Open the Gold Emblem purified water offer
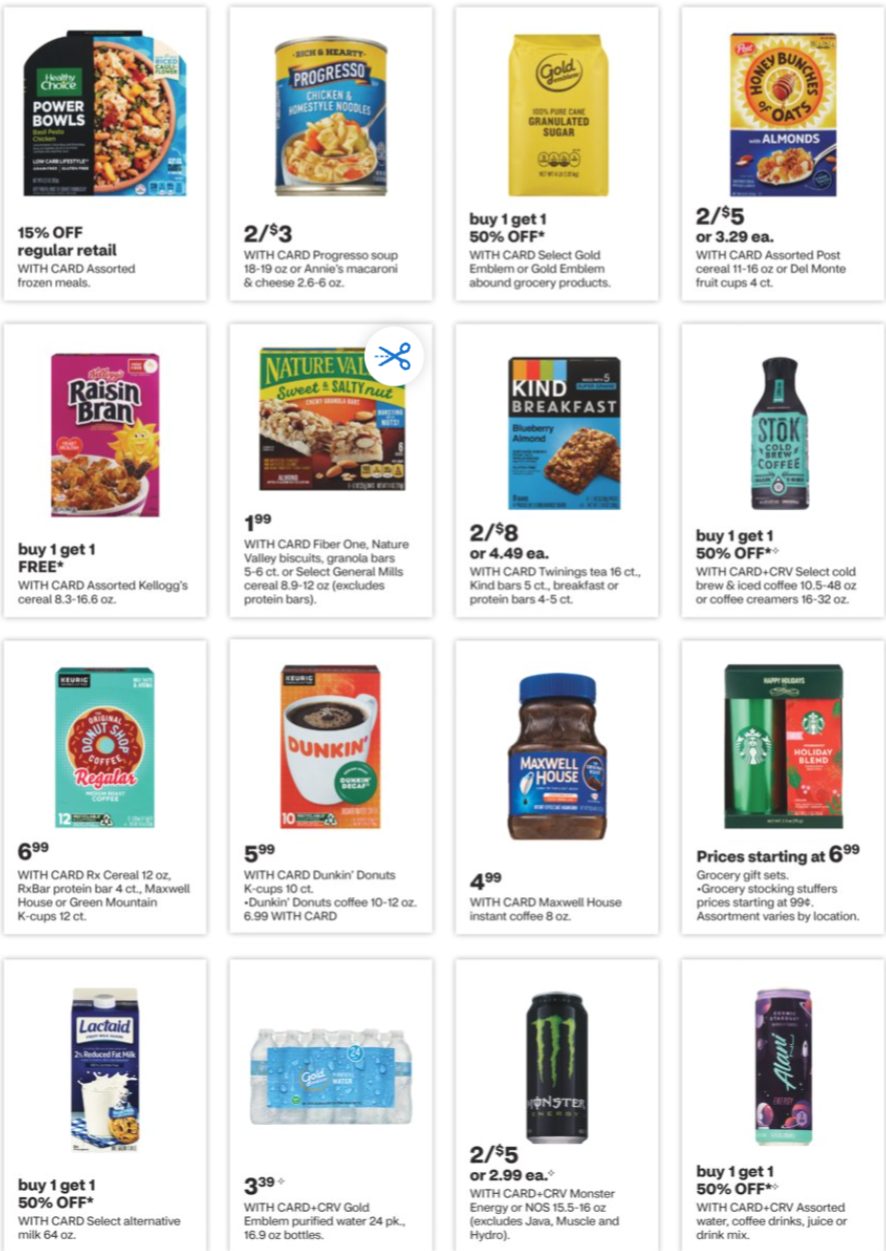The width and height of the screenshot is (886, 1251). [x=331, y=1100]
